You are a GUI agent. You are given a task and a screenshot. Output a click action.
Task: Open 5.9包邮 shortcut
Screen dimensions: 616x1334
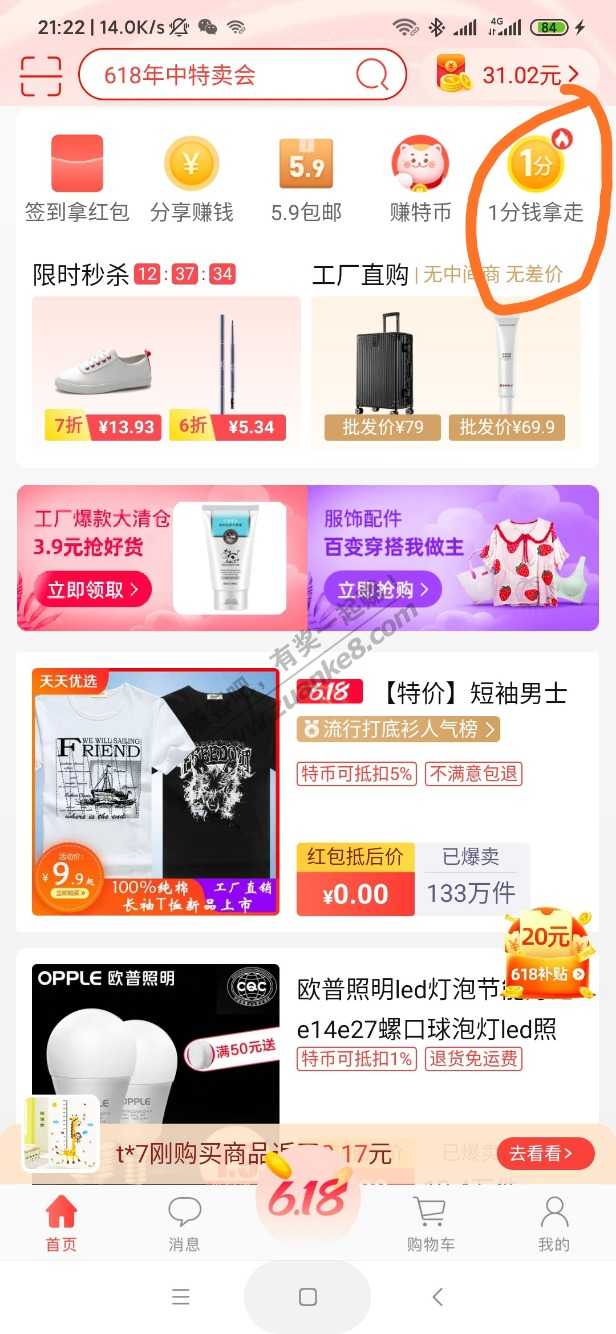(x=306, y=180)
